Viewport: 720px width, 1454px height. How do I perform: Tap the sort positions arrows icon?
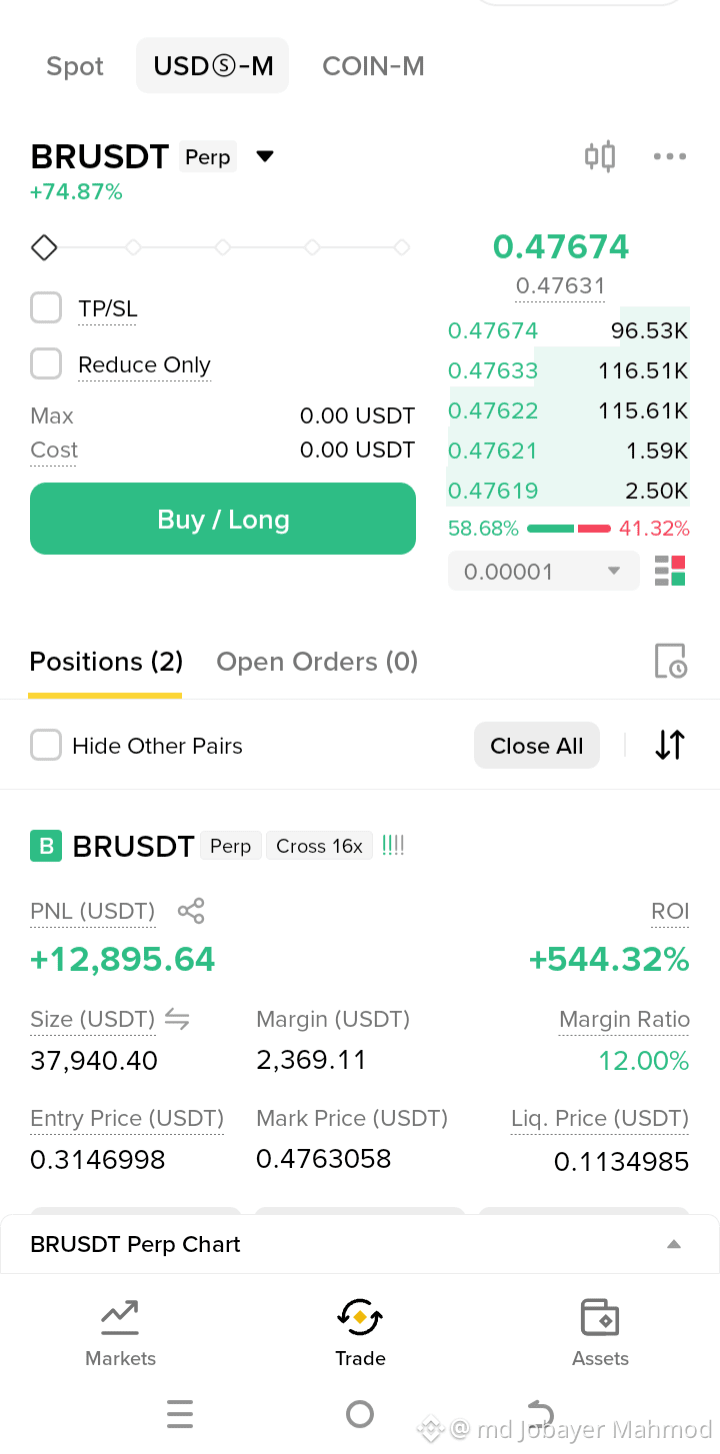click(x=670, y=745)
